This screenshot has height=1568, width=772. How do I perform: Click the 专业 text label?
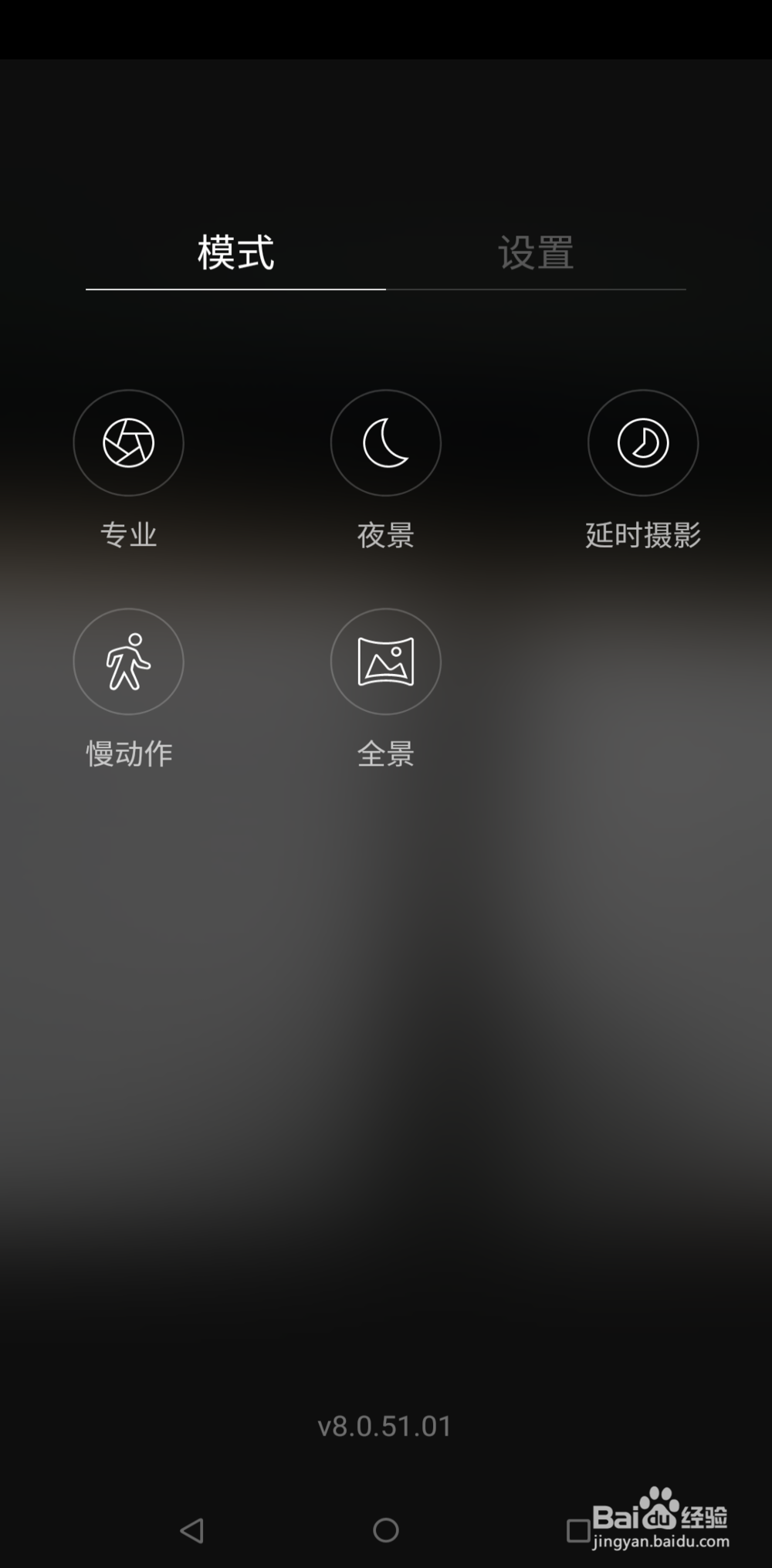(129, 534)
